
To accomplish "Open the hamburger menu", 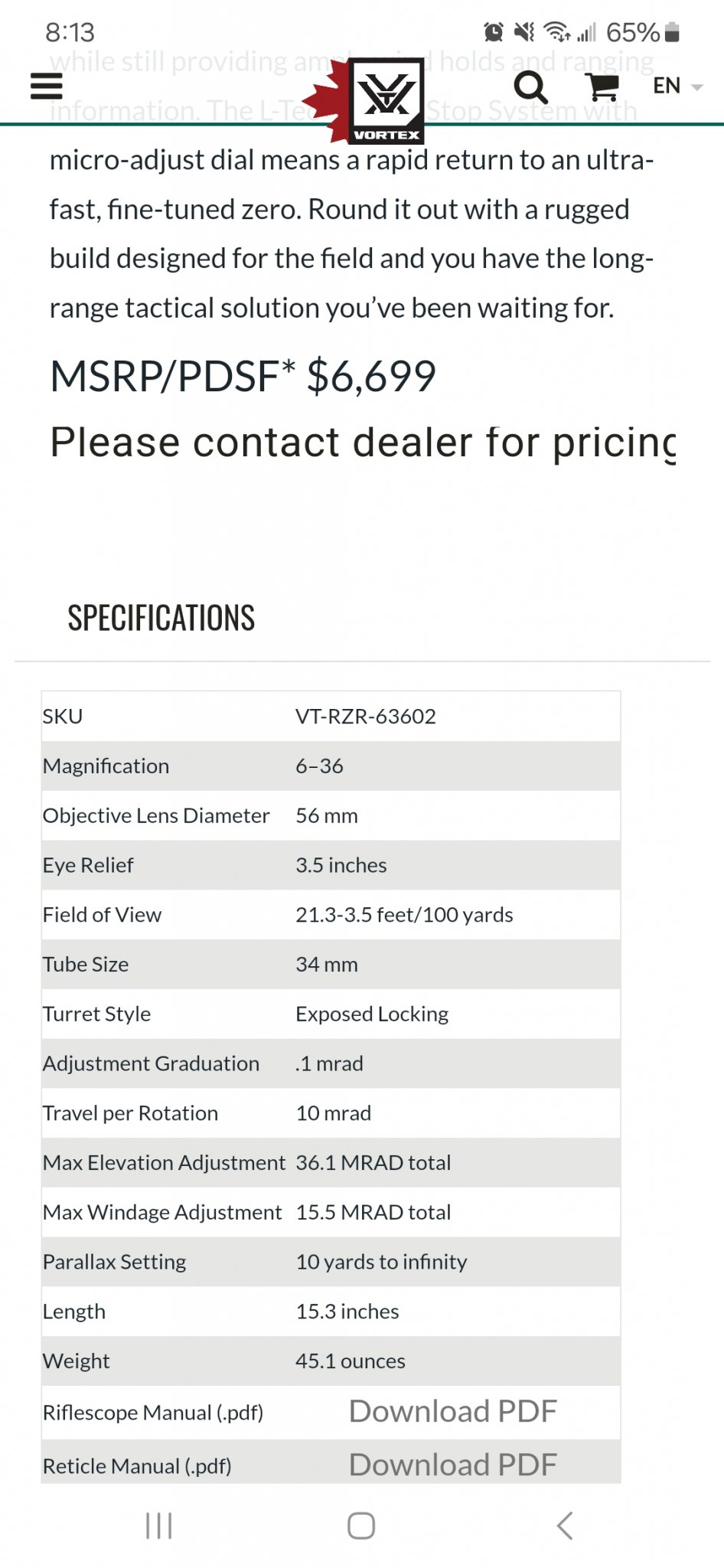I will pos(46,86).
